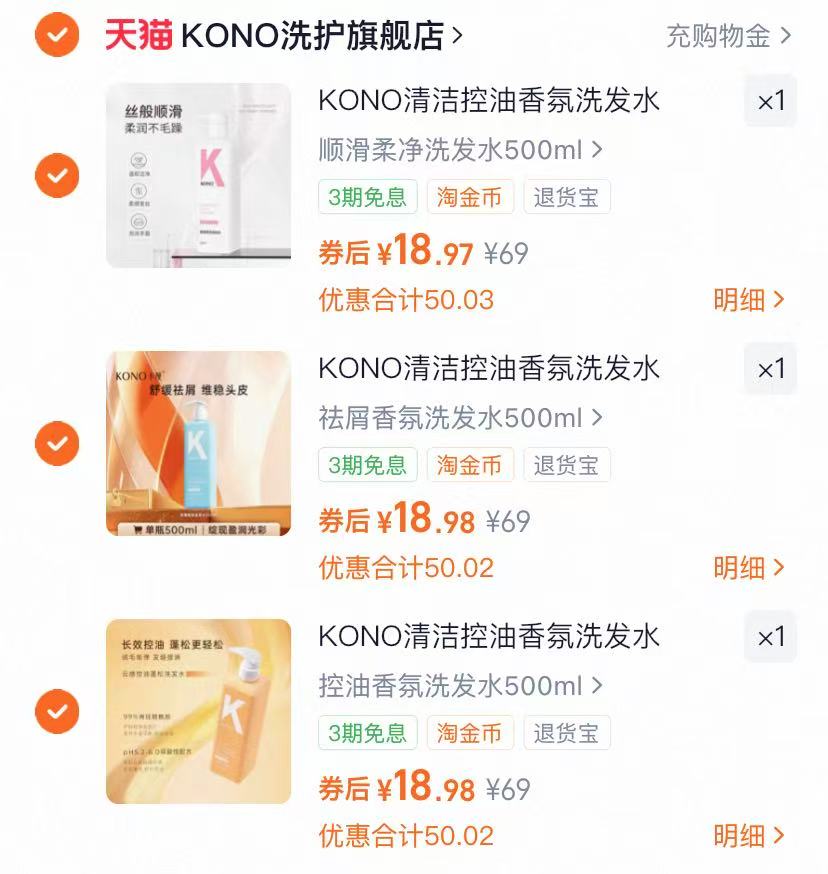Click the 3期免息 tag on third item
The height and width of the screenshot is (874, 828).
coord(368,732)
